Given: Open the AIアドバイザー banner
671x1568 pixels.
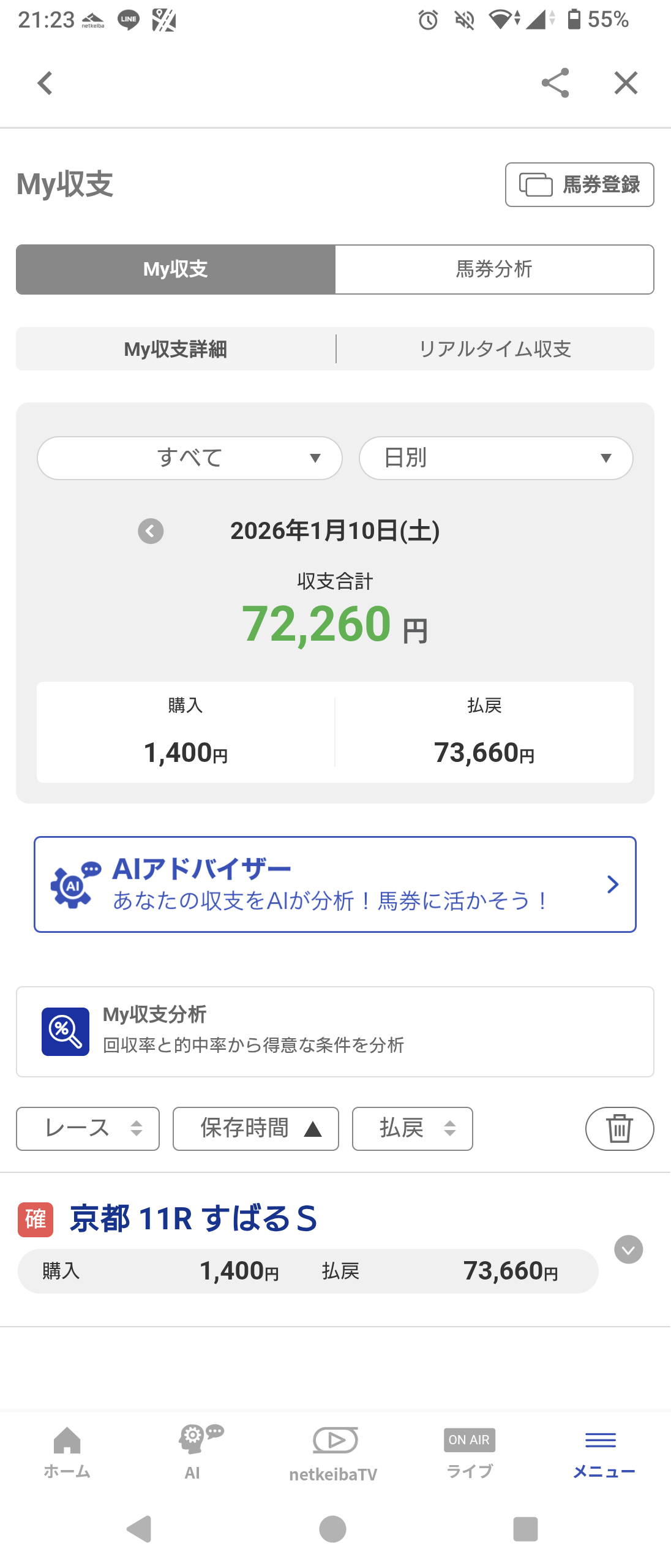Looking at the screenshot, I should click(x=335, y=884).
